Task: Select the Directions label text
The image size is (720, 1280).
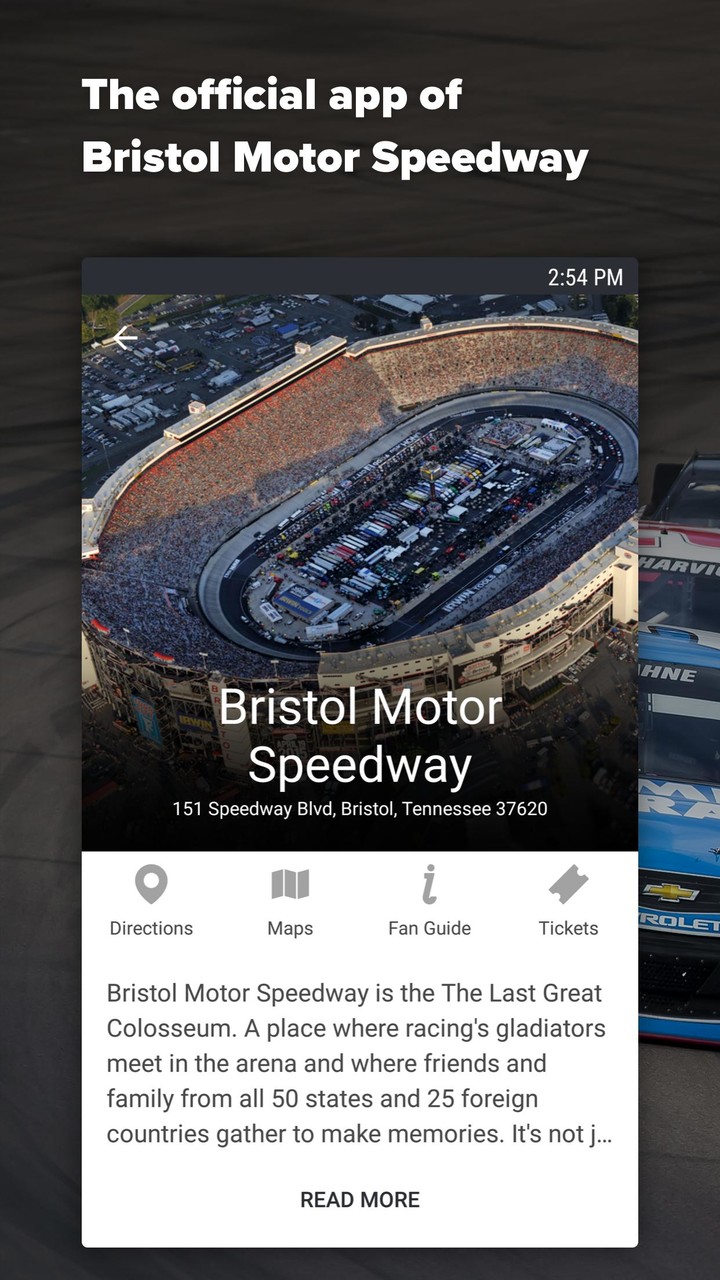Action: coord(151,928)
